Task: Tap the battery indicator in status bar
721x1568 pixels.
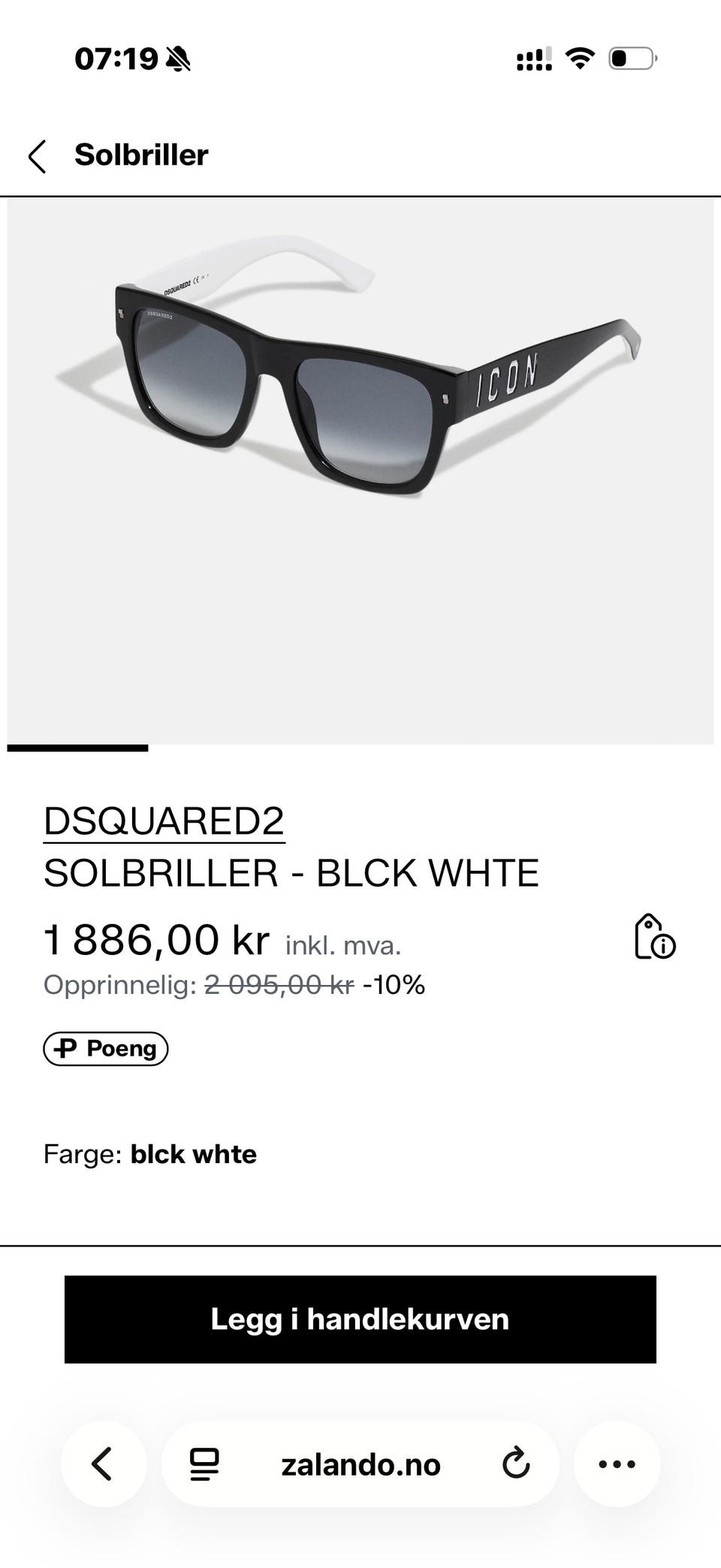Action: pyautogui.click(x=631, y=56)
